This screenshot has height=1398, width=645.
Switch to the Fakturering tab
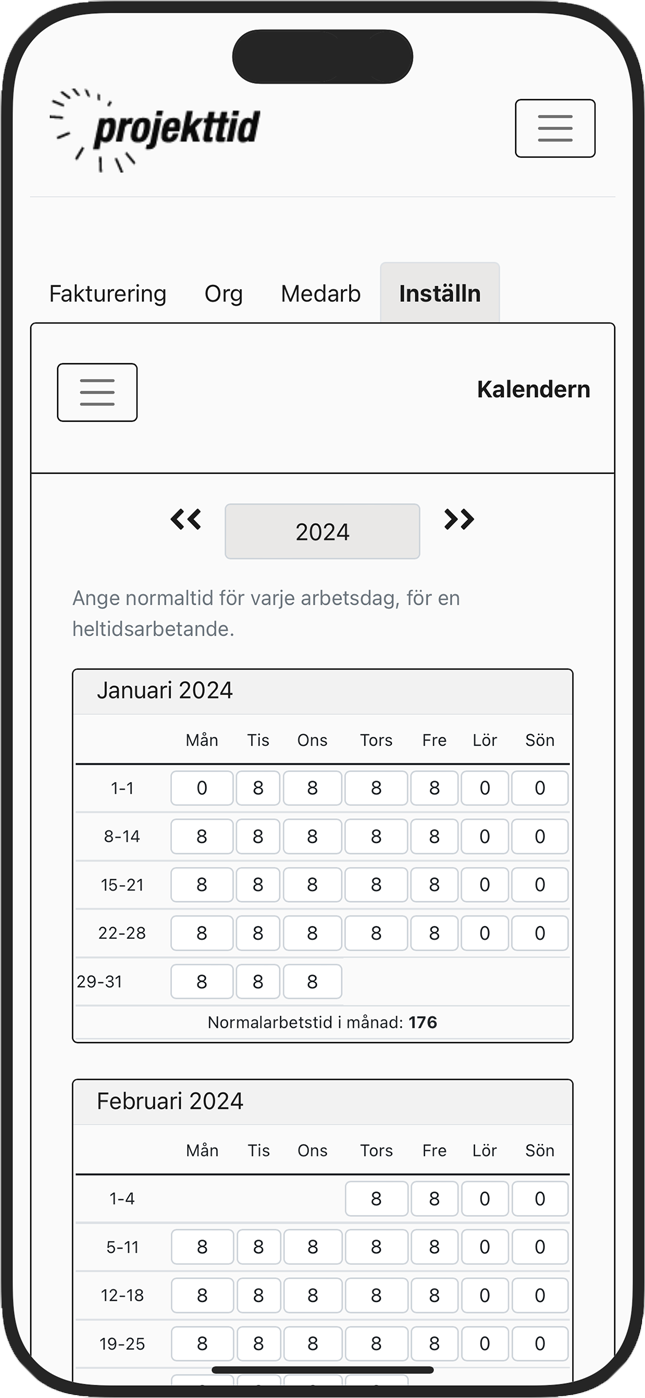108,294
